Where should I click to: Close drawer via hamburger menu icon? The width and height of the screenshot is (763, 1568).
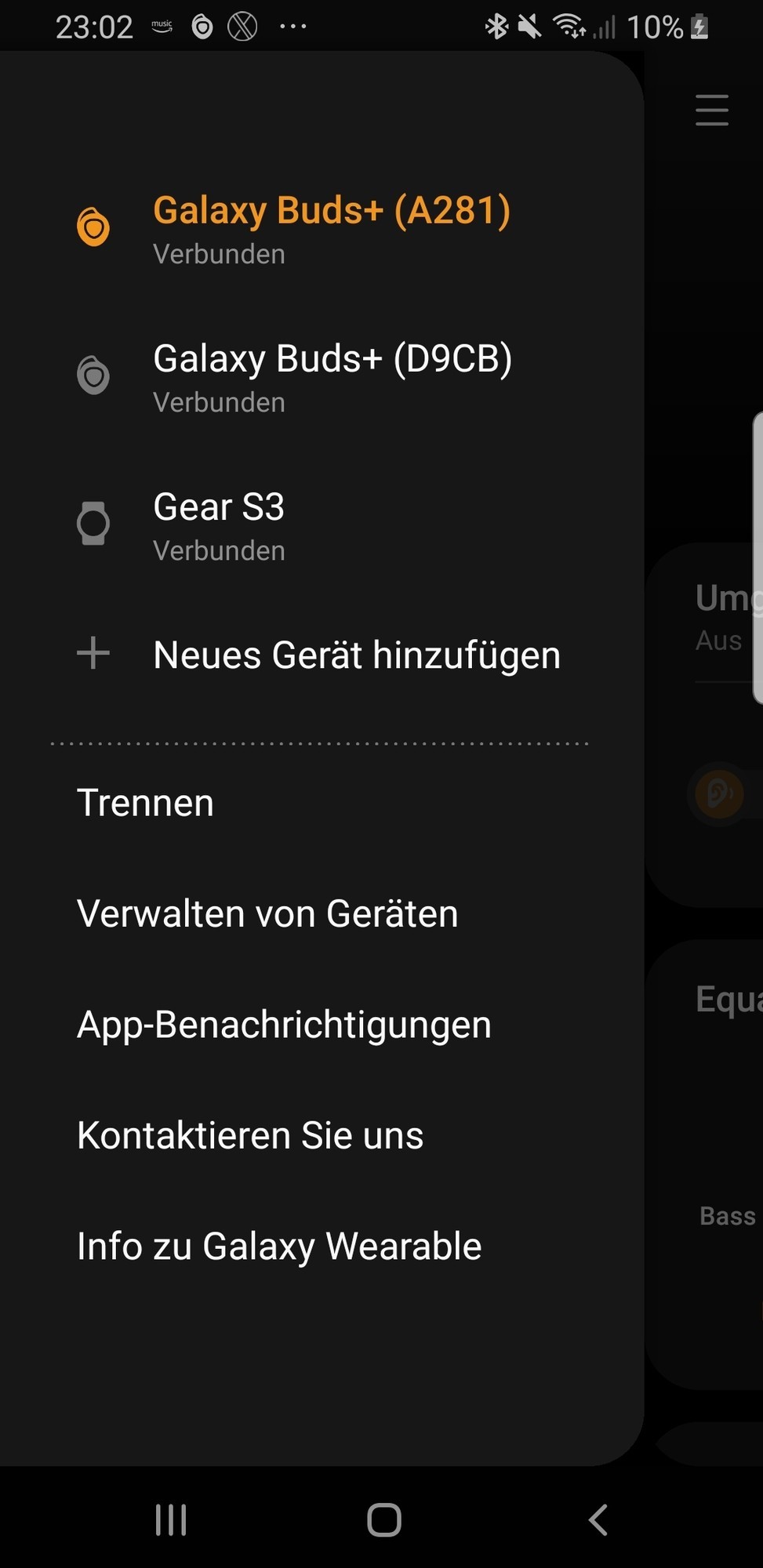711,110
